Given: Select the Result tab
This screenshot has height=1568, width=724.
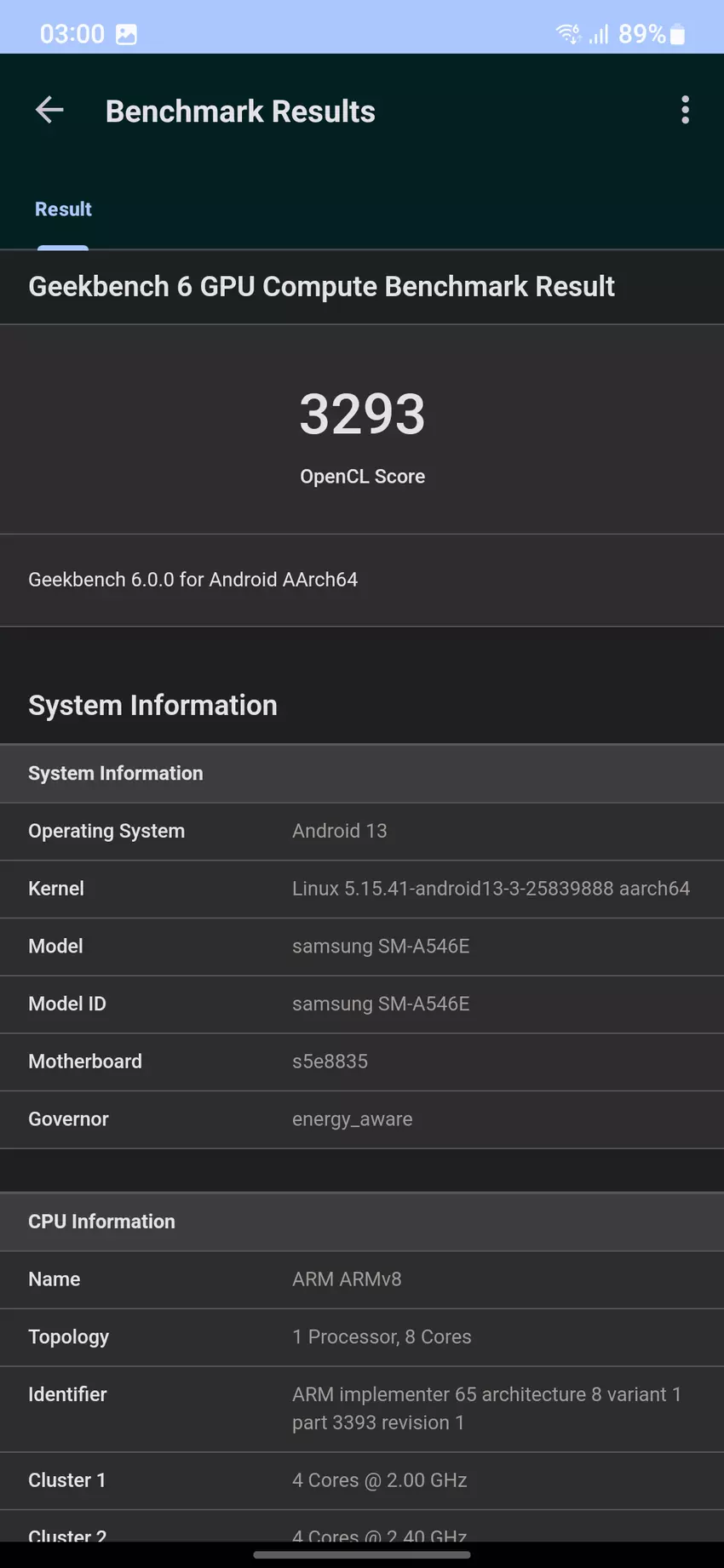Looking at the screenshot, I should 63,209.
